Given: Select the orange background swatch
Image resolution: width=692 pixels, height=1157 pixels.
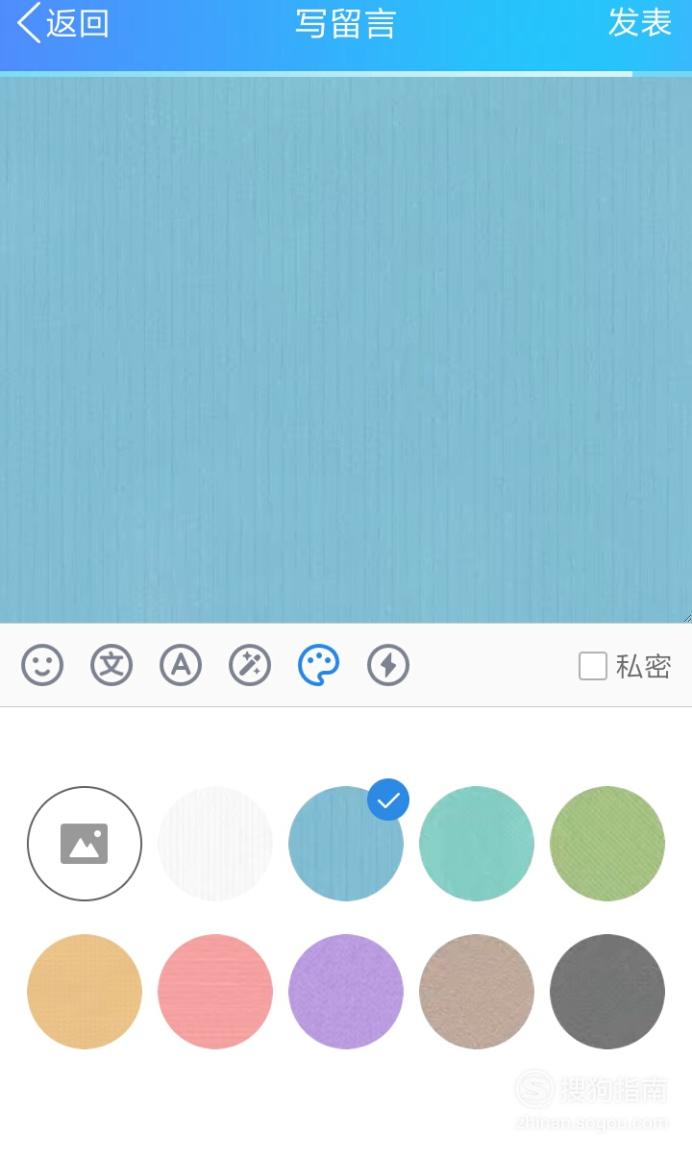Looking at the screenshot, I should coord(84,991).
